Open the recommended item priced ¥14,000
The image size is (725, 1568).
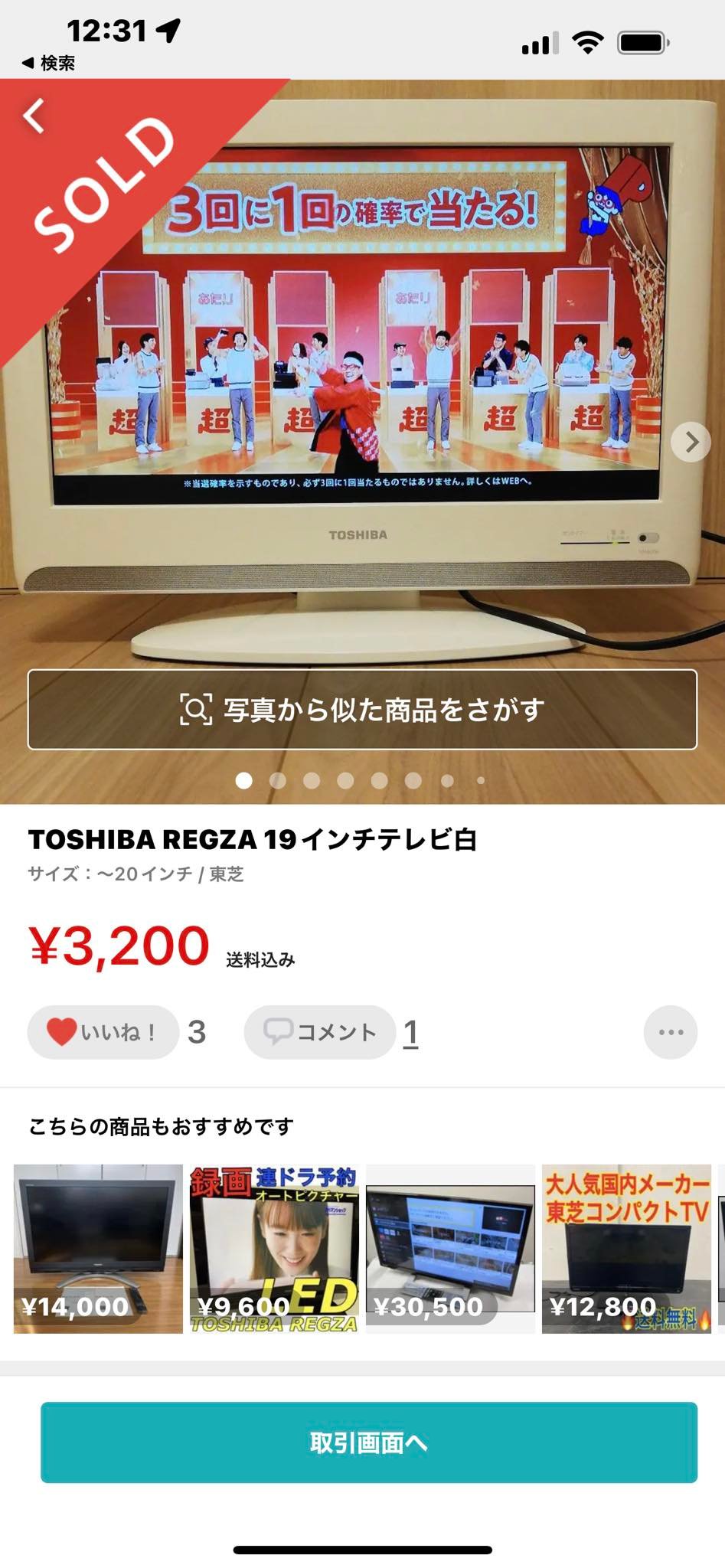click(98, 1249)
